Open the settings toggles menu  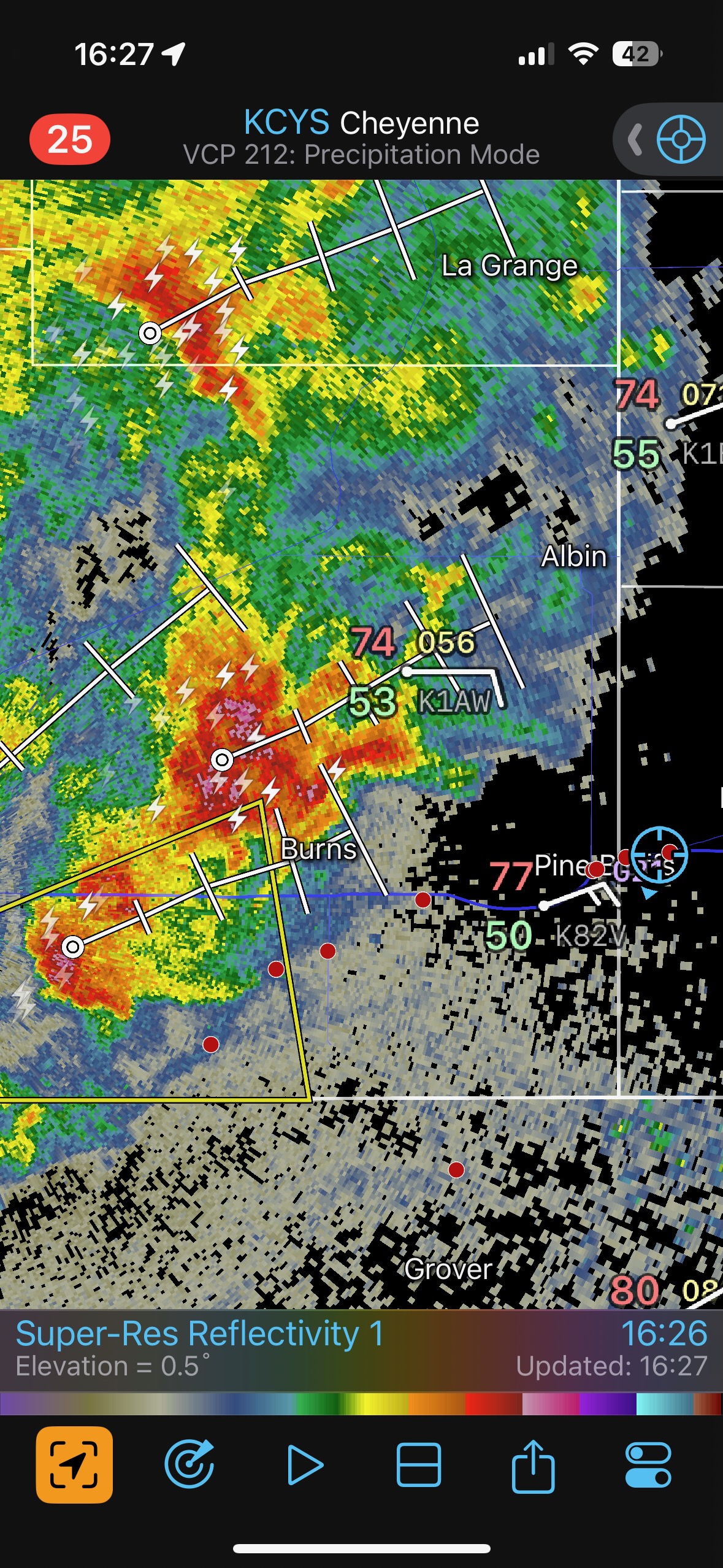tap(648, 1464)
